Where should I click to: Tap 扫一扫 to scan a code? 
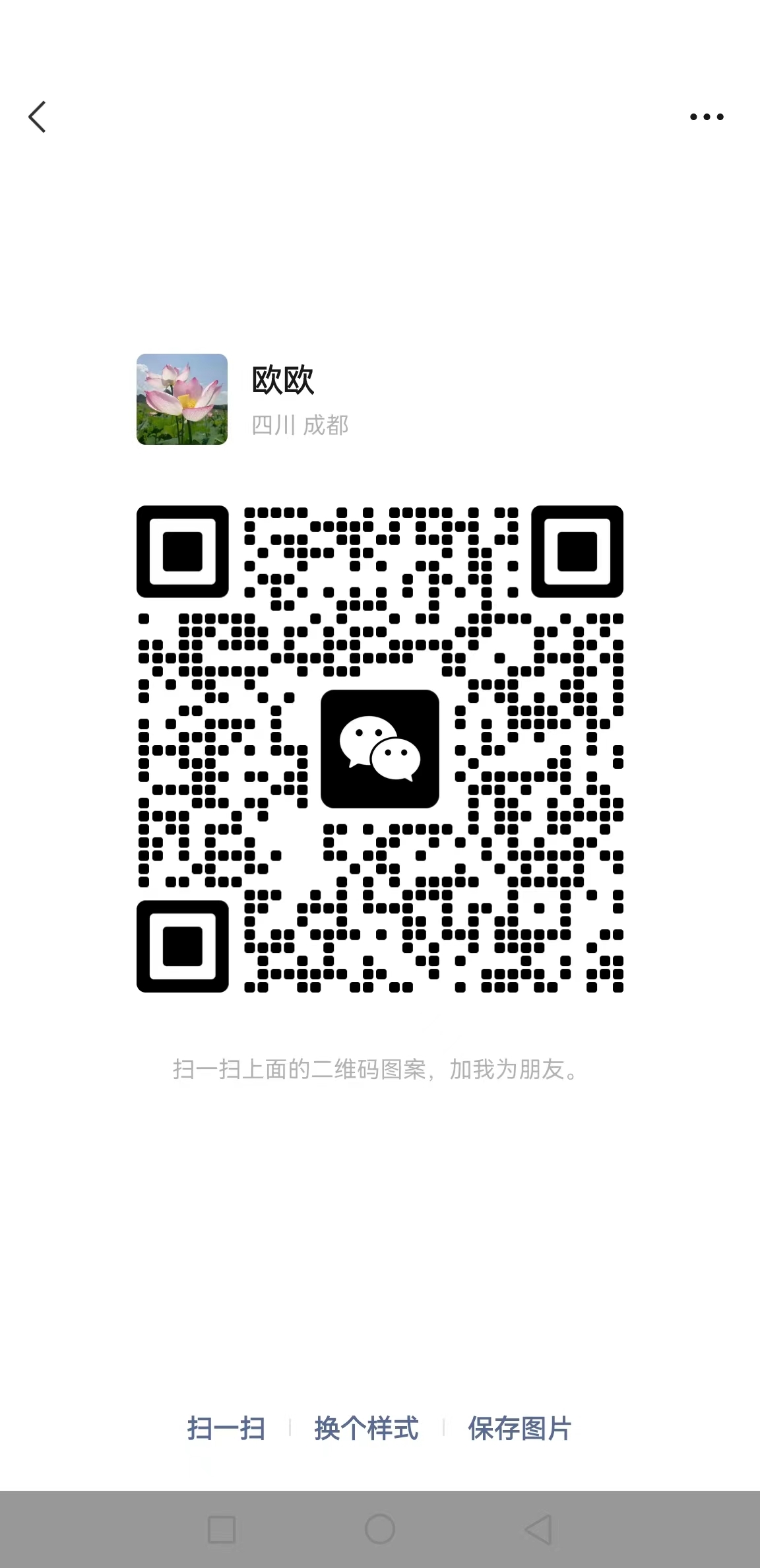click(x=226, y=1429)
